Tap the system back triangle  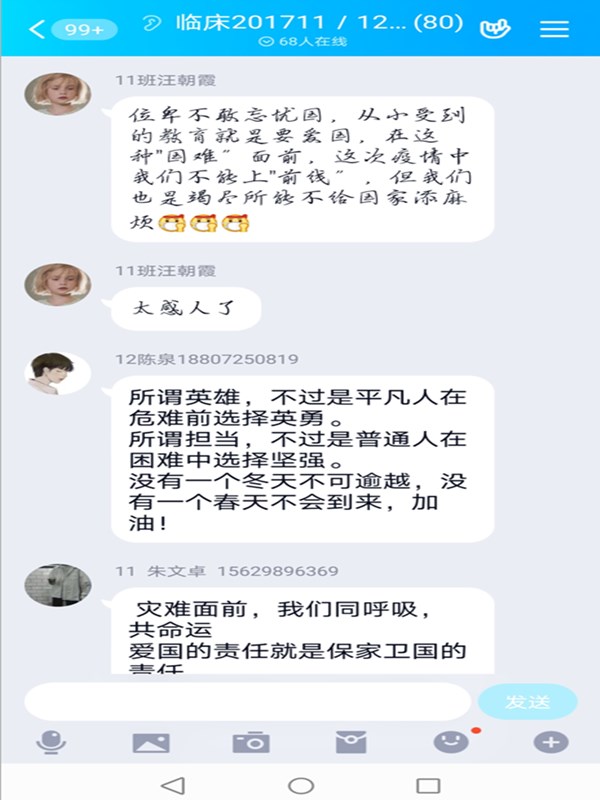click(173, 785)
